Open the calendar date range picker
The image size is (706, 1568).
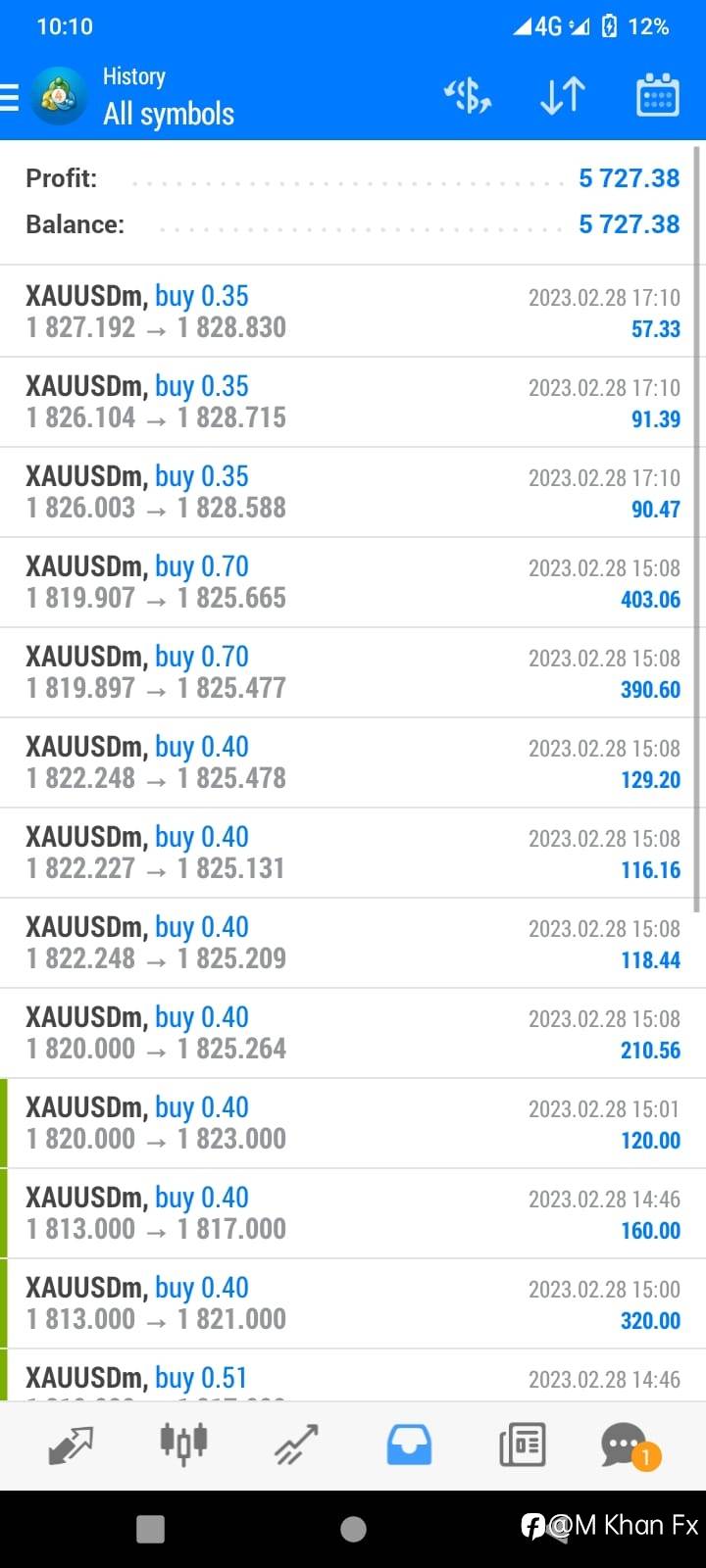tap(657, 95)
